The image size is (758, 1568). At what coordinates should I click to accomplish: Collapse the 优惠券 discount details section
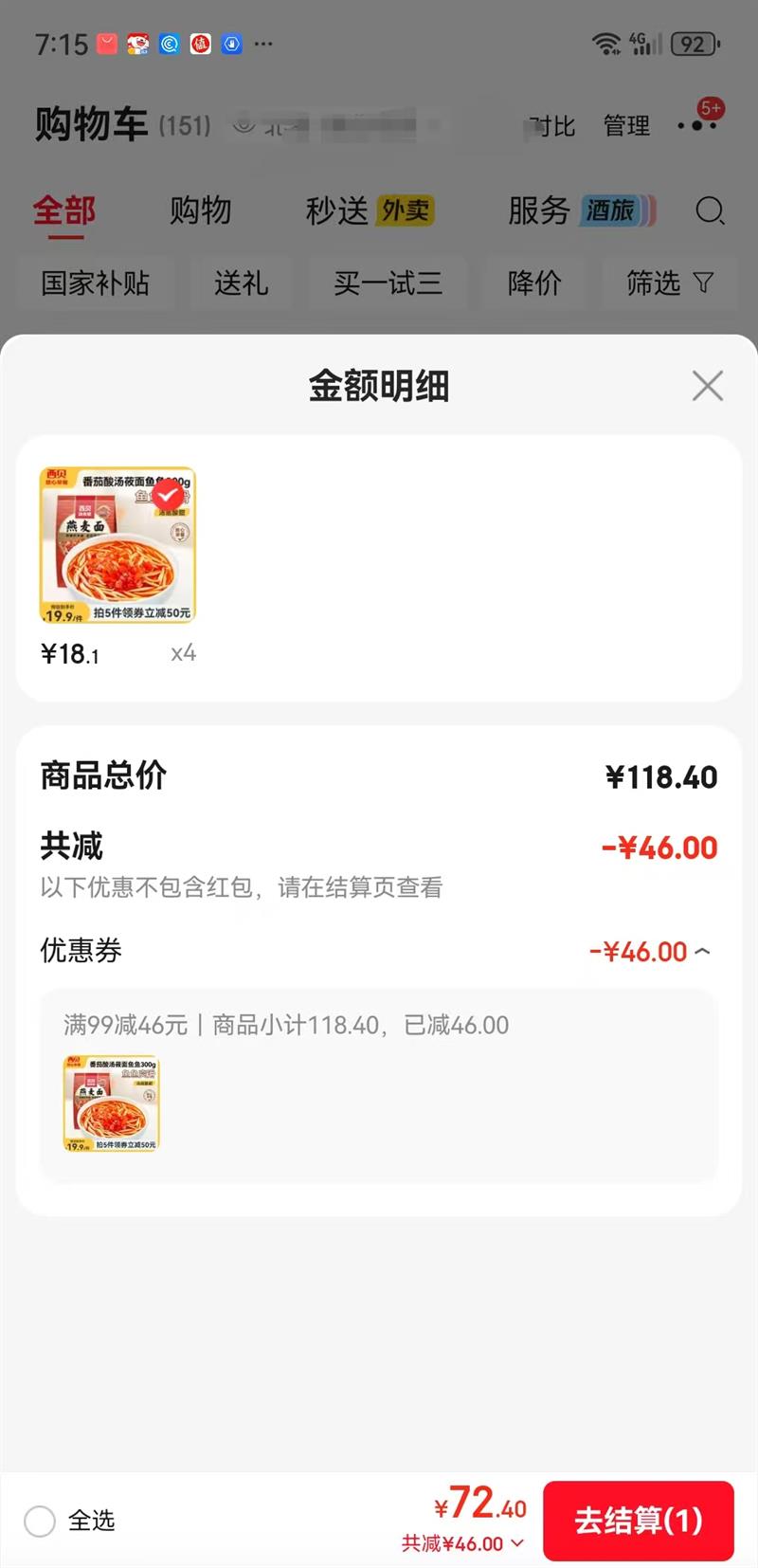(x=701, y=950)
